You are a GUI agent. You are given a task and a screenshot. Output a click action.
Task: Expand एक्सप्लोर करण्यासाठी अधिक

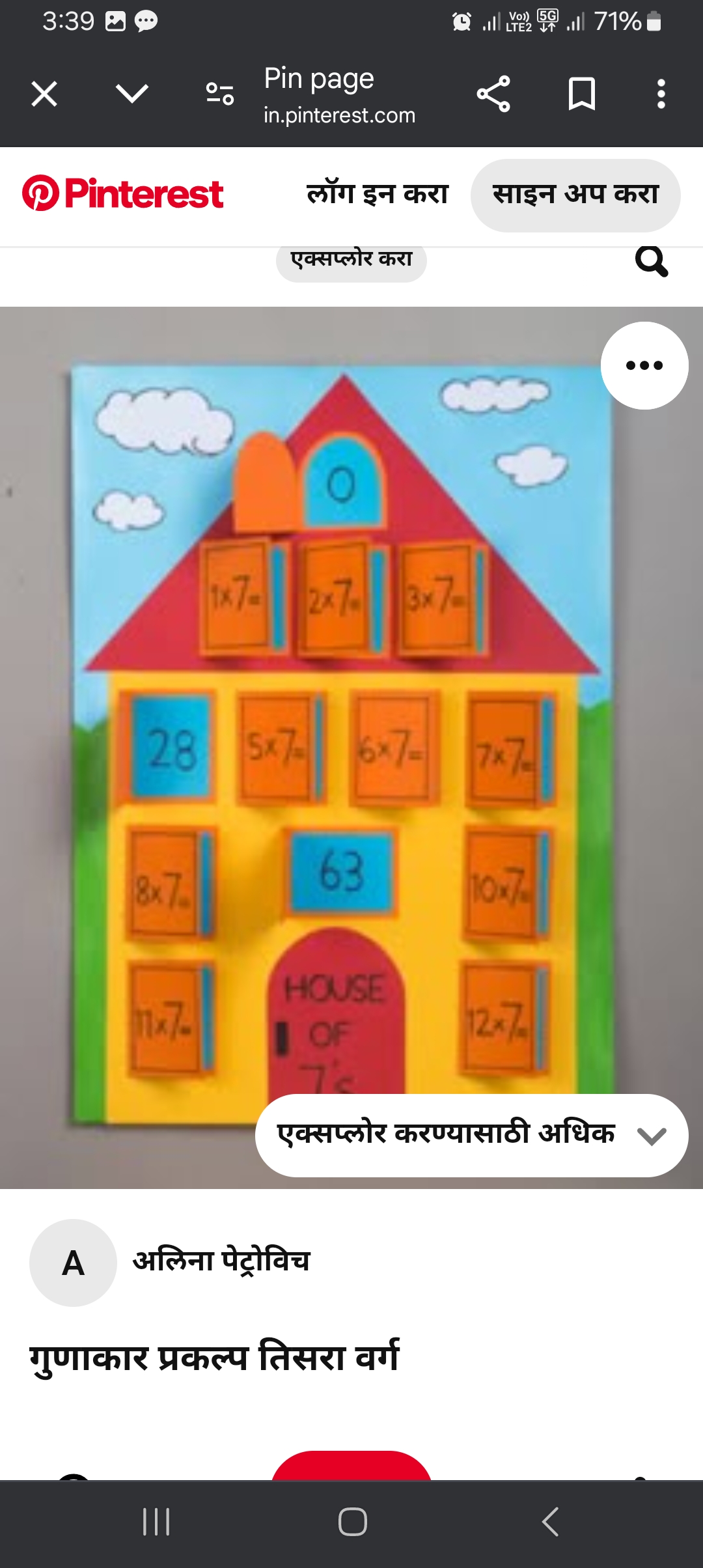point(471,1135)
